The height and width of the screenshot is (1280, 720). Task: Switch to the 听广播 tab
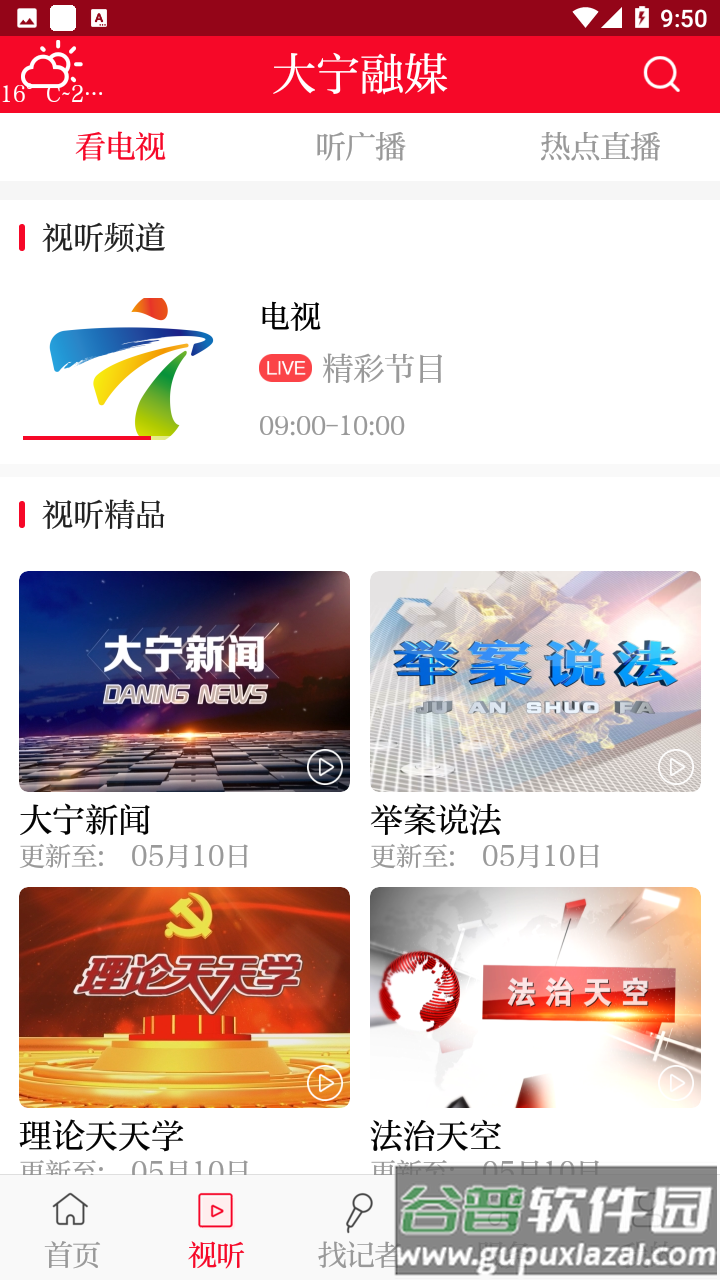tap(360, 147)
